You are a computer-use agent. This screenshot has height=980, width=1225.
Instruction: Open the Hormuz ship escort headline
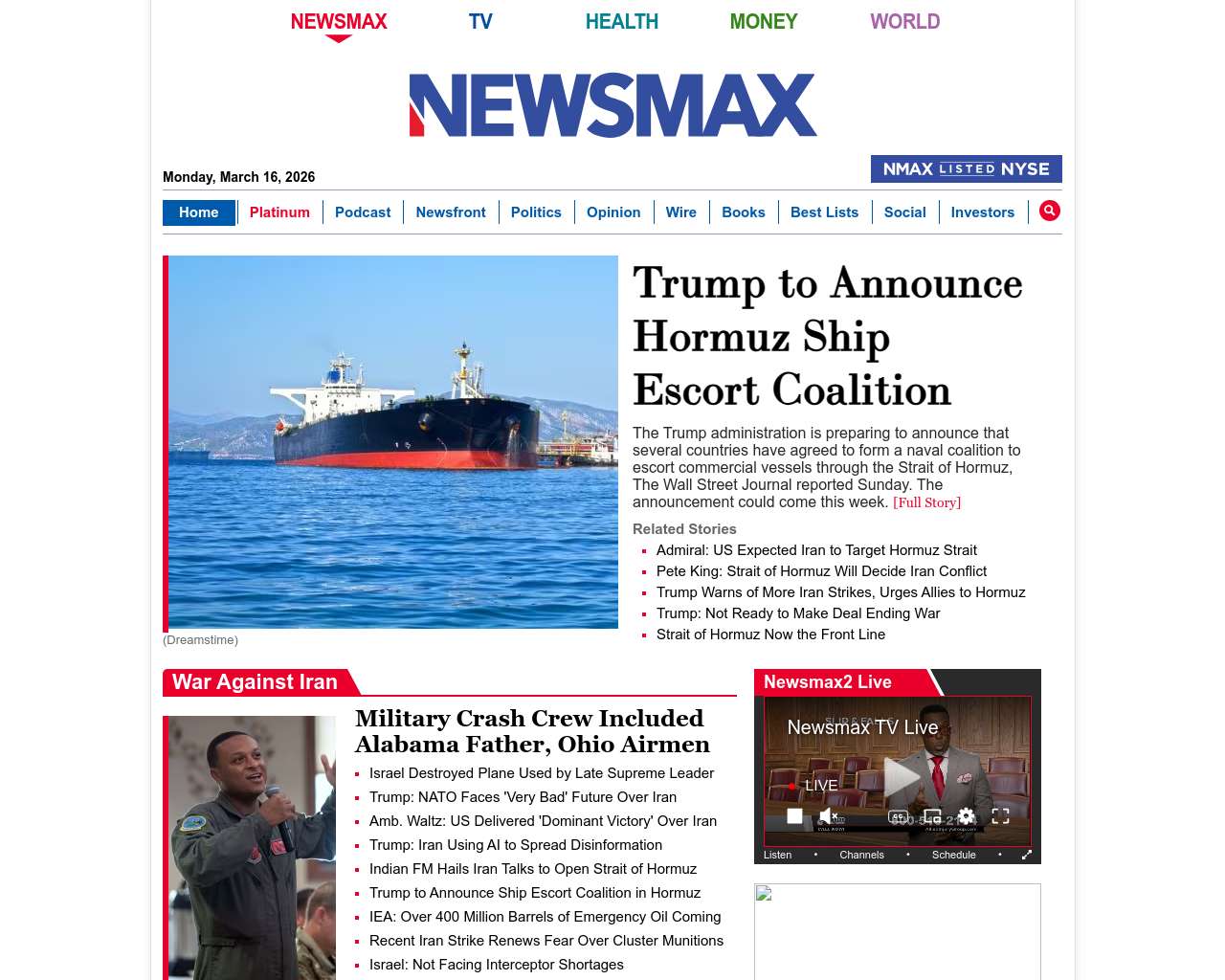click(x=827, y=336)
